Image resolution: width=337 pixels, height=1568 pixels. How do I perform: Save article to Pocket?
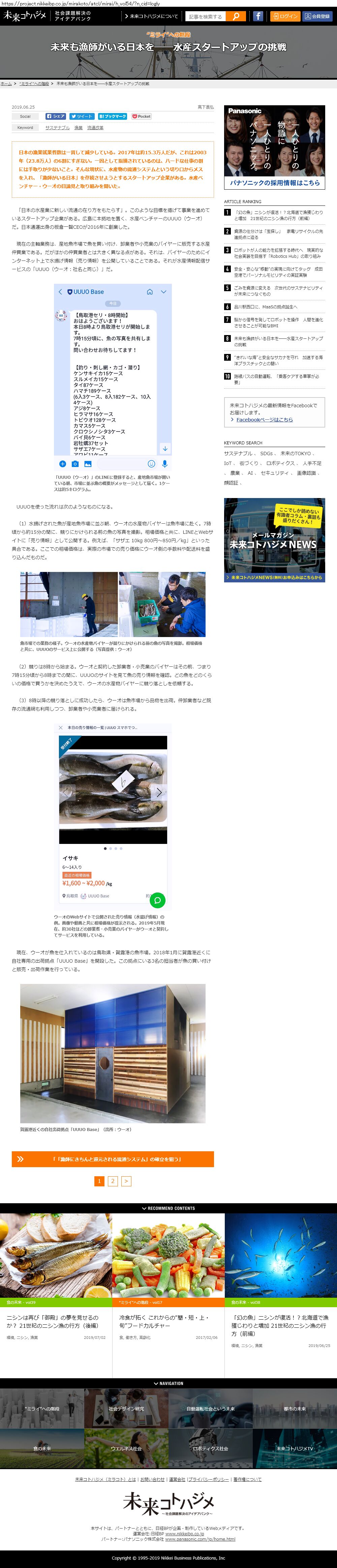142,116
